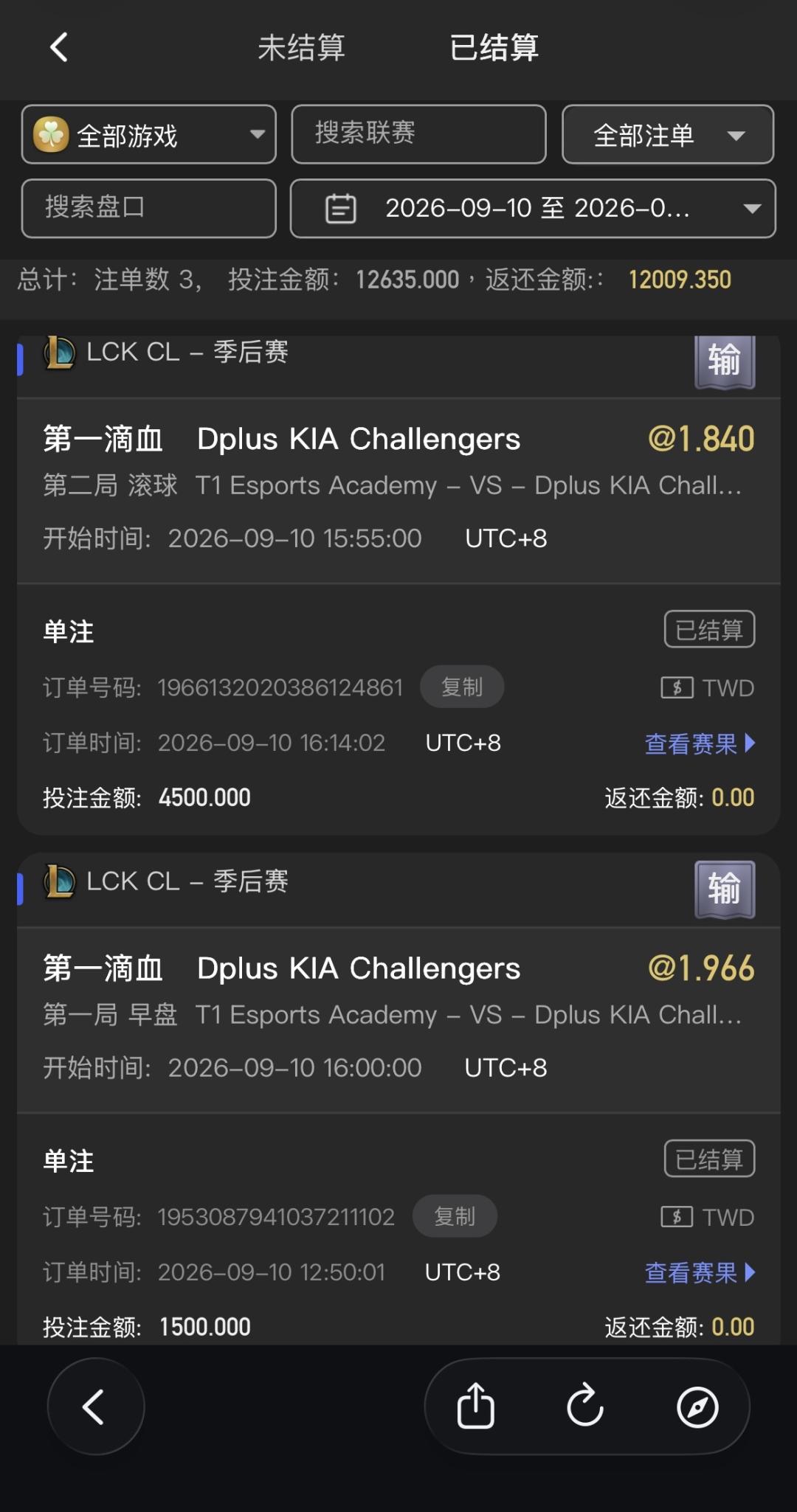Screen dimensions: 797x1512
Task: Open the date range picker
Action: click(x=533, y=208)
